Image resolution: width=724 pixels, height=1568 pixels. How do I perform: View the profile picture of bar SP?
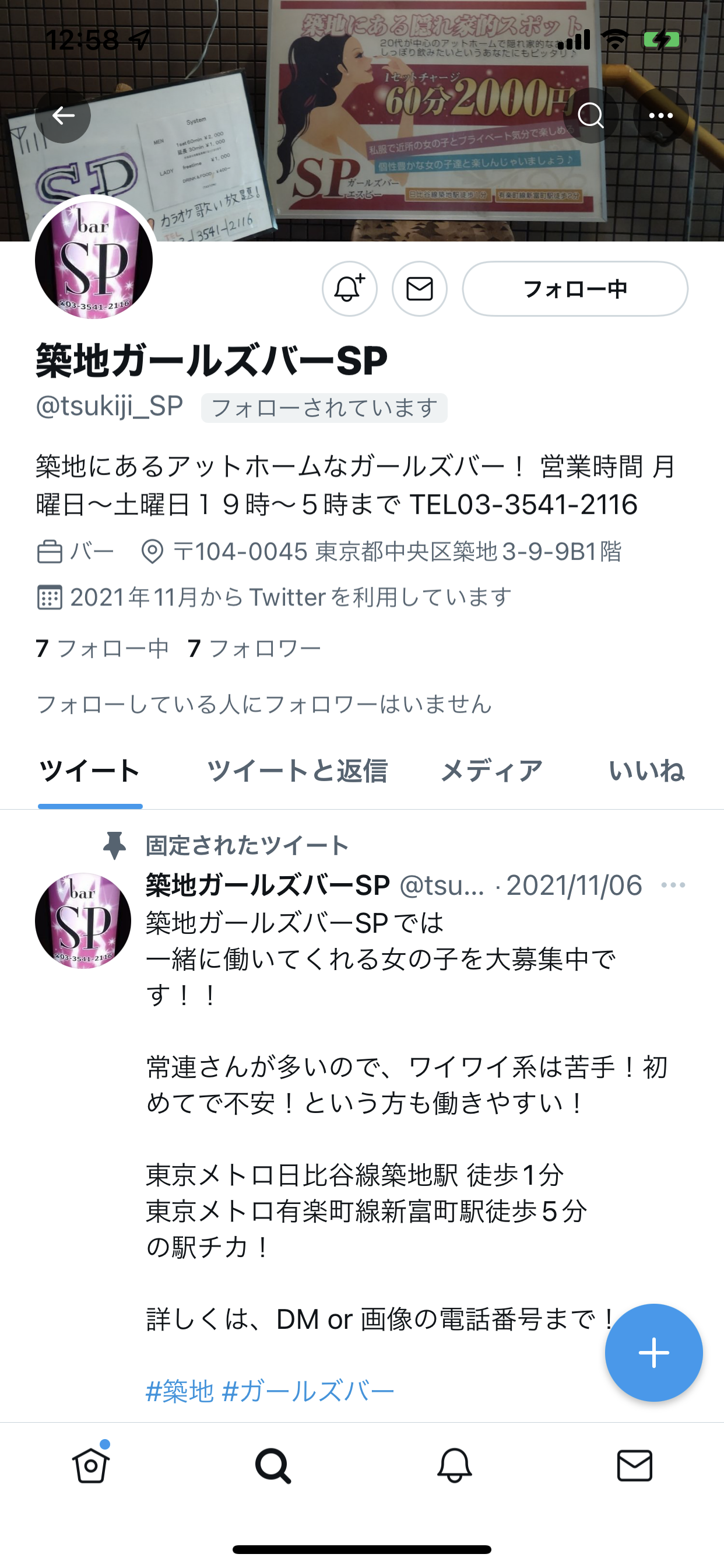pos(94,260)
